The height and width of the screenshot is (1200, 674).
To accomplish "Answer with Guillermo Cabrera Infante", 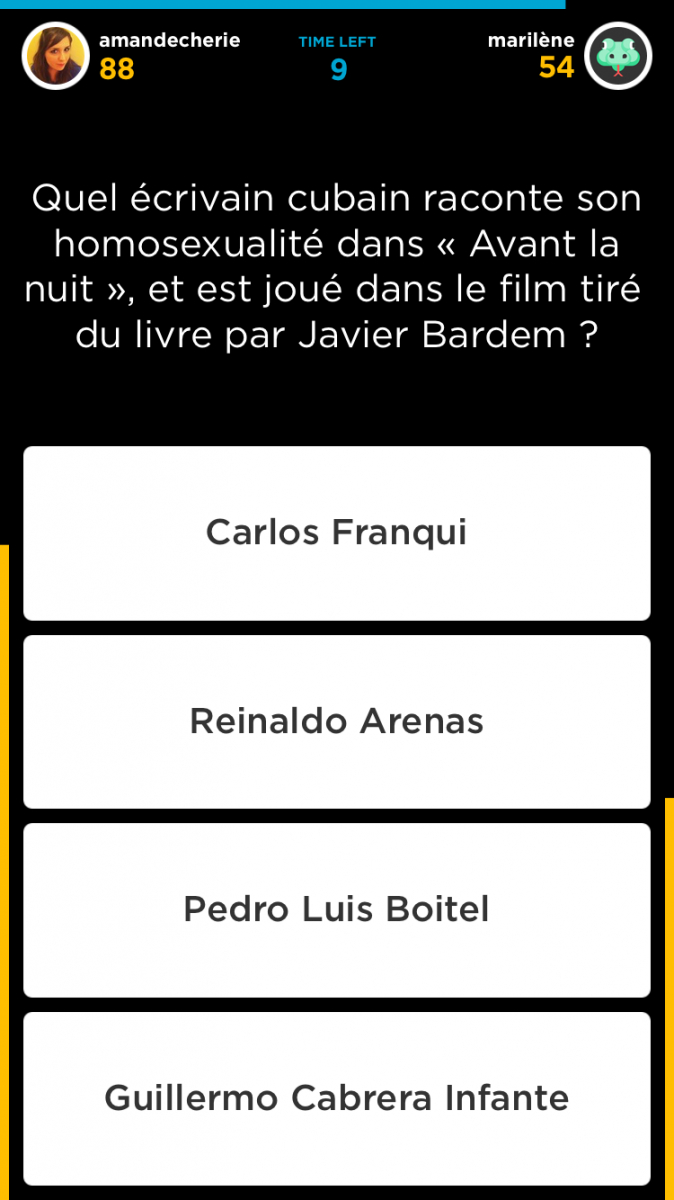I will (337, 1098).
